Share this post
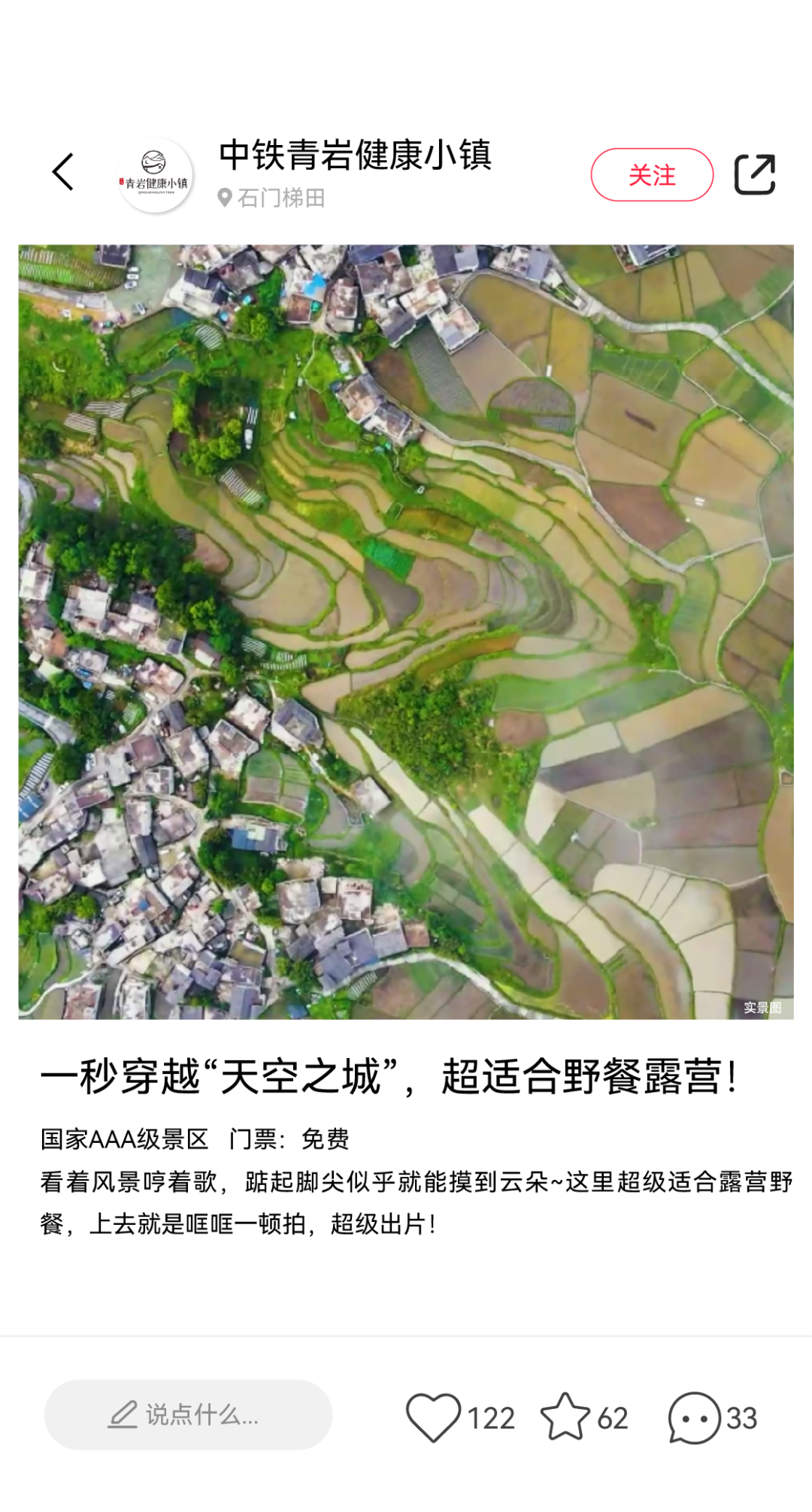The image size is (812, 1512). 754,174
